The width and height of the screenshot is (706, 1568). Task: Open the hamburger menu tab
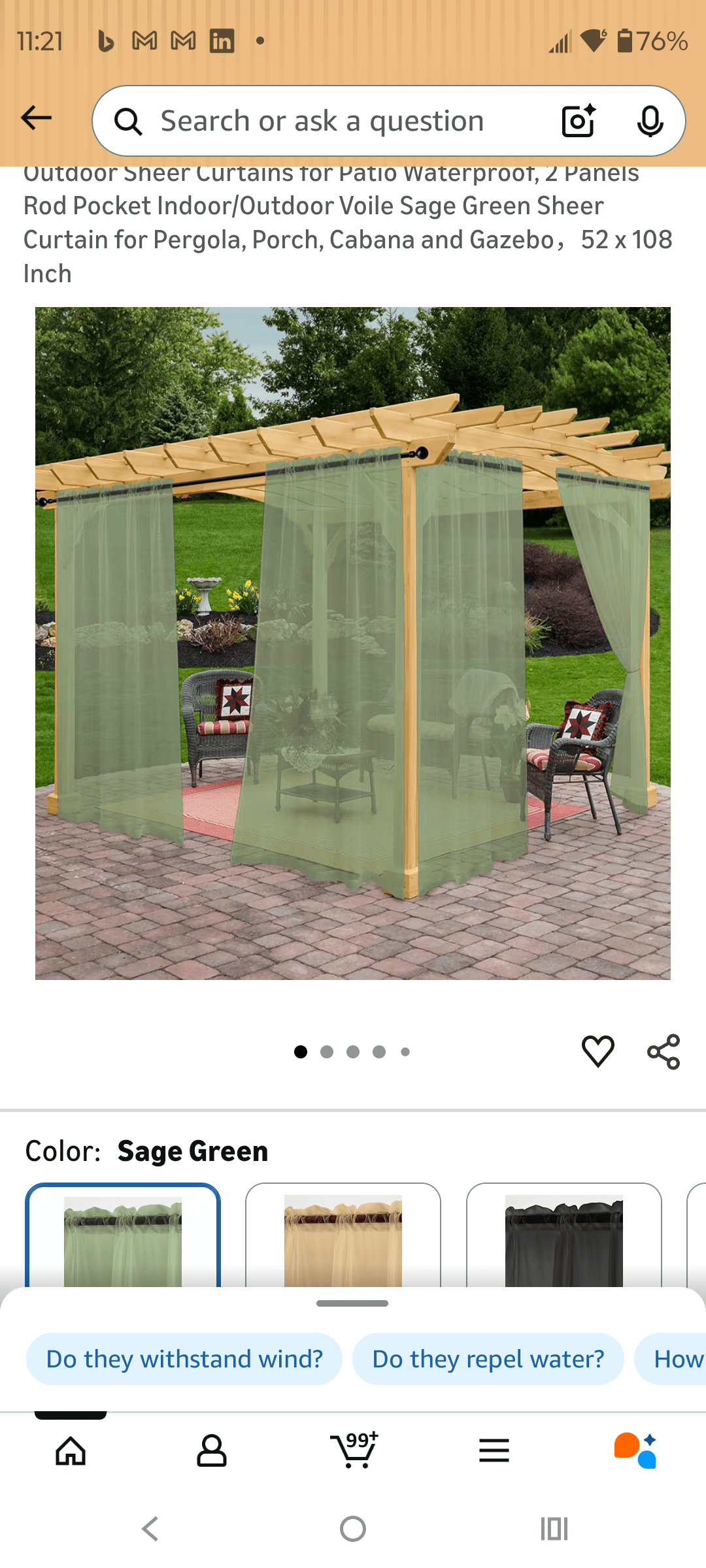494,1450
